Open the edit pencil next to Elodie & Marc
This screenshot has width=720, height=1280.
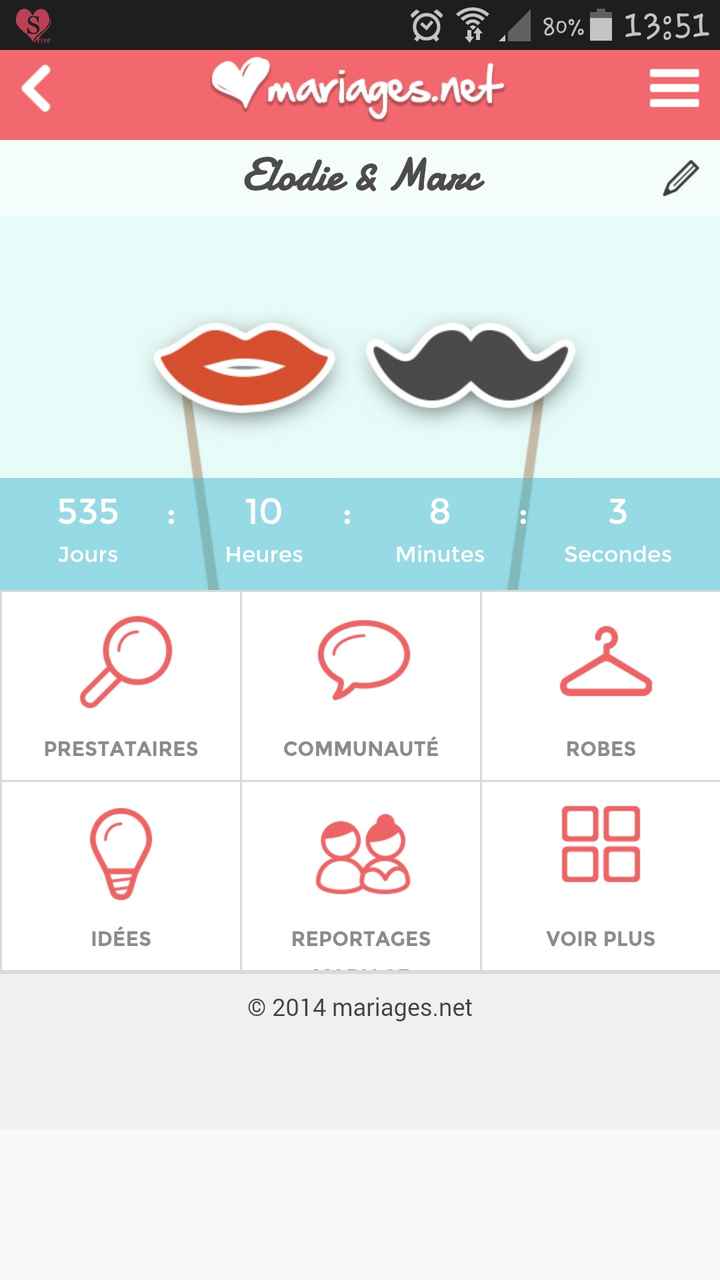pos(680,178)
